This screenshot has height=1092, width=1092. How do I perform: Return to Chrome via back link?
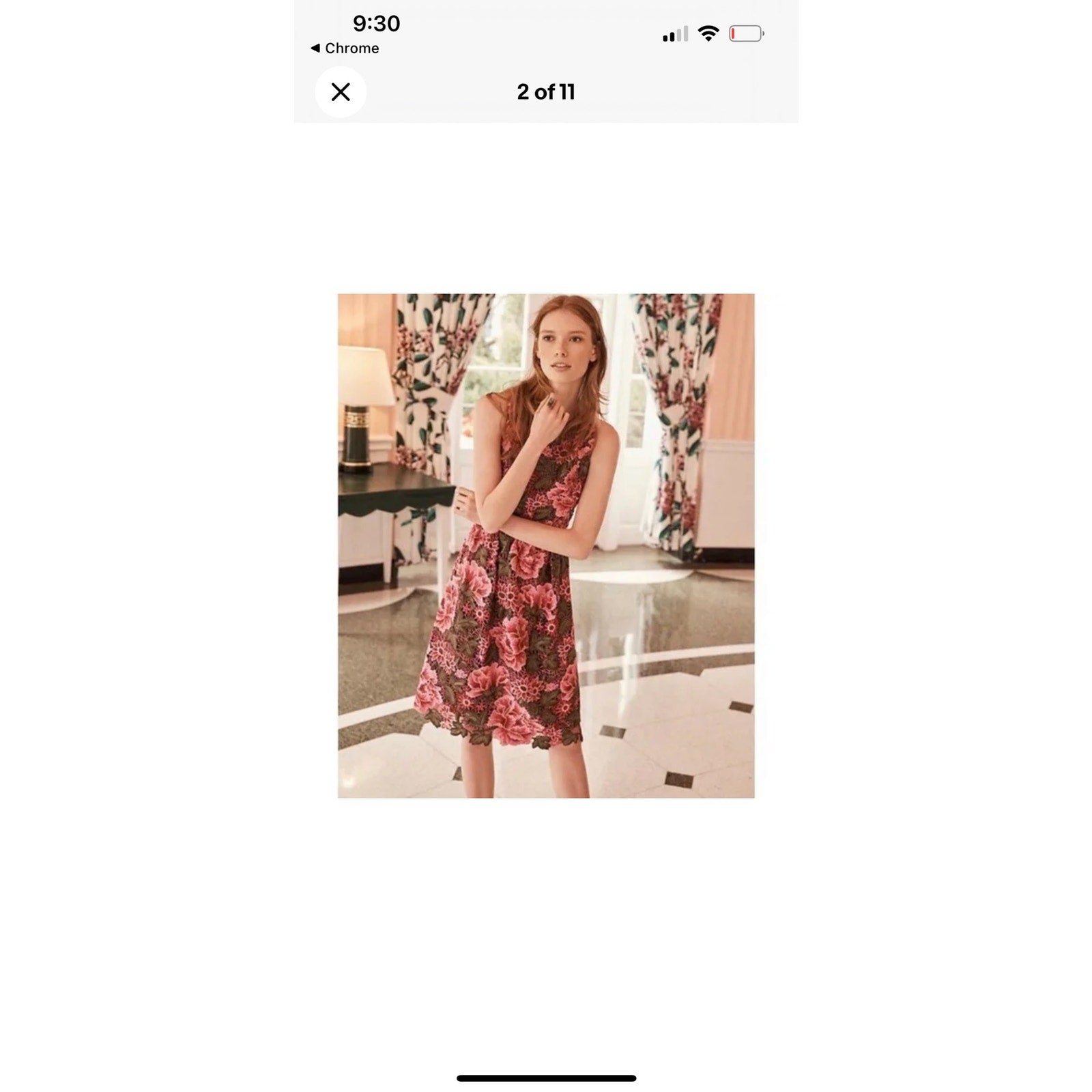point(345,48)
